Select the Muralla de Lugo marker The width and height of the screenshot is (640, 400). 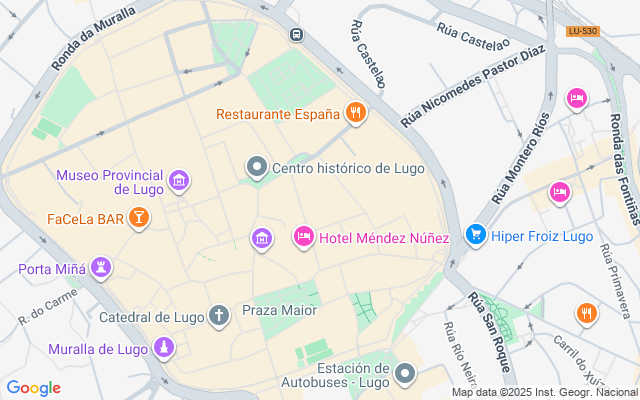coord(162,349)
